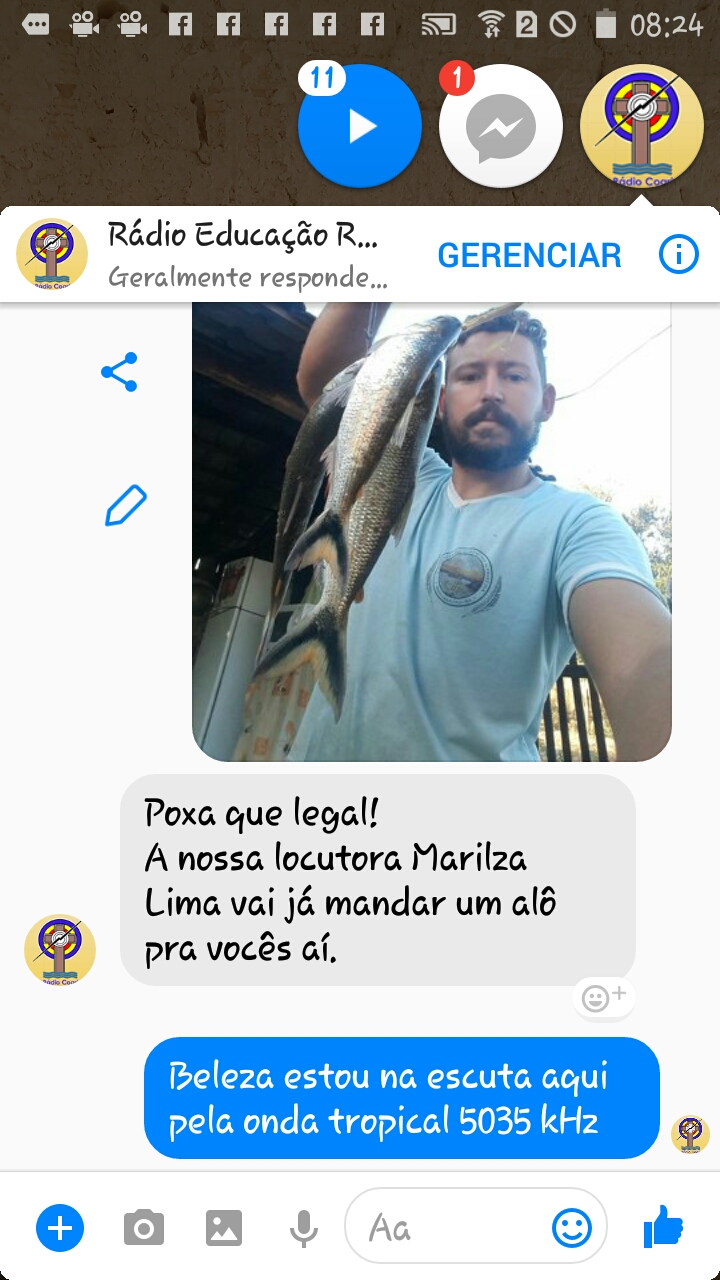The image size is (720, 1280).
Task: Open the fish photo in full view
Action: pos(431,530)
